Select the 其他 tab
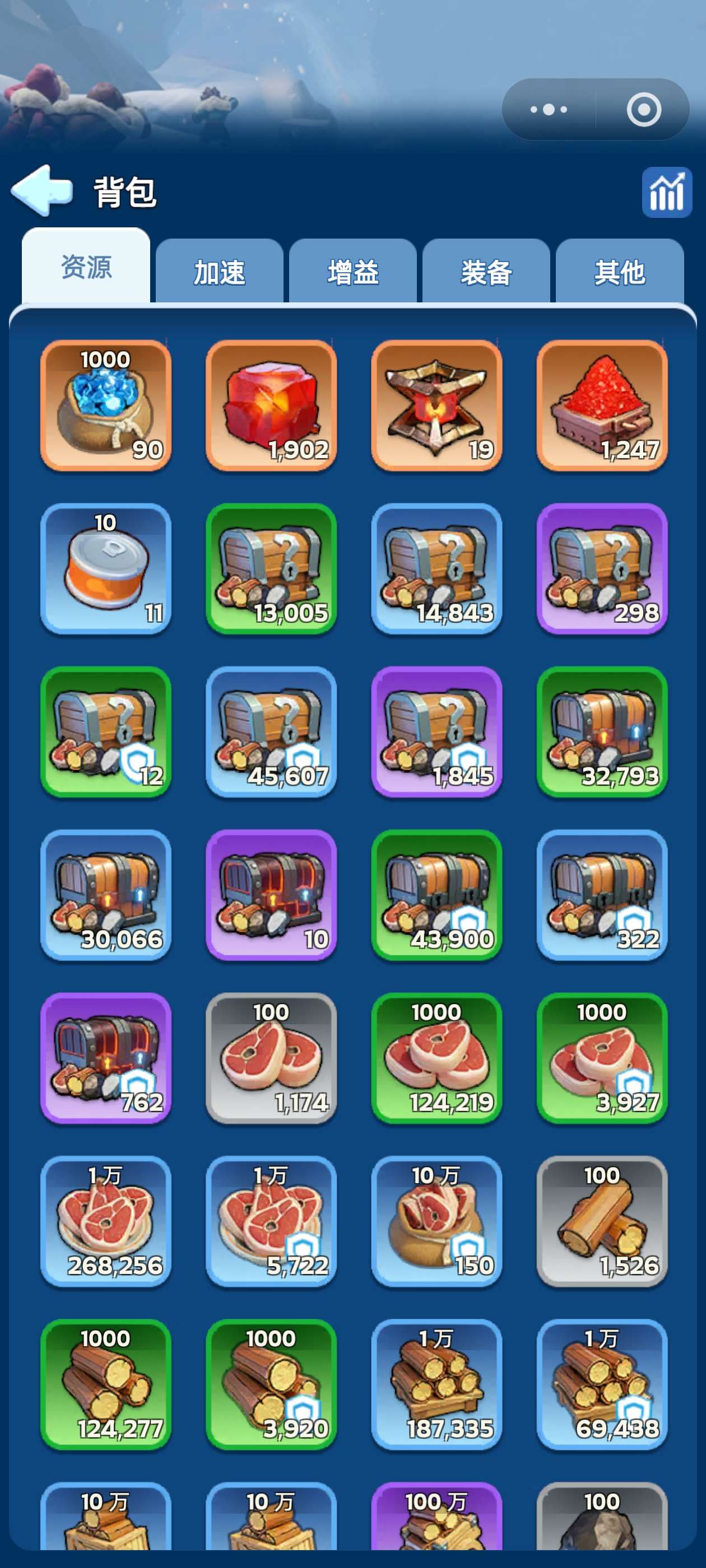This screenshot has width=706, height=1568. (620, 272)
